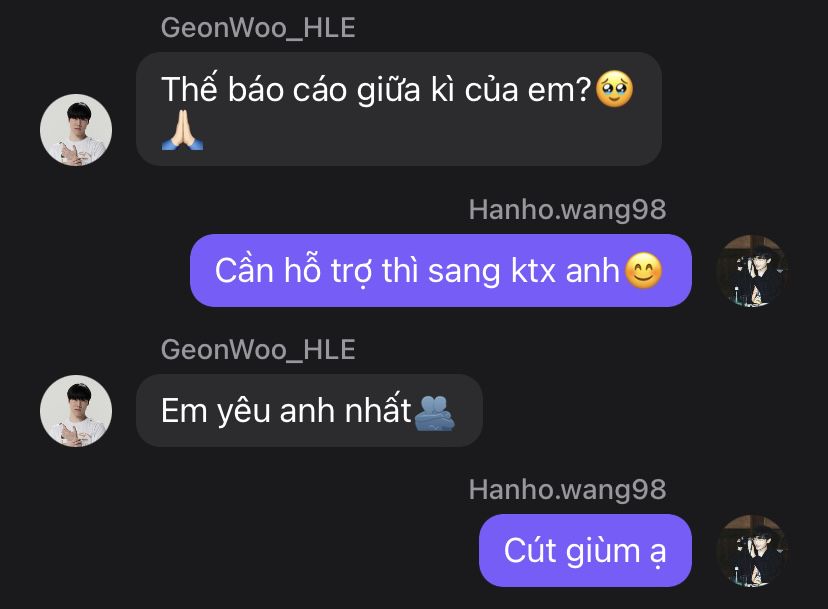Viewport: 828px width, 609px height.
Task: Tap Hanho.wang98's avatar next to "Cút giùm ạ"
Action: tap(754, 551)
